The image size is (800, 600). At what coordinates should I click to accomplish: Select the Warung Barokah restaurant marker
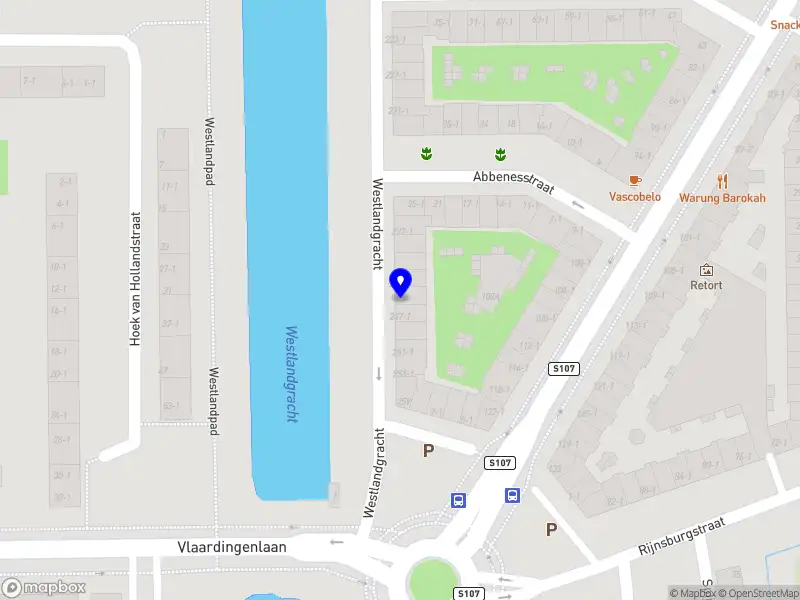722,182
